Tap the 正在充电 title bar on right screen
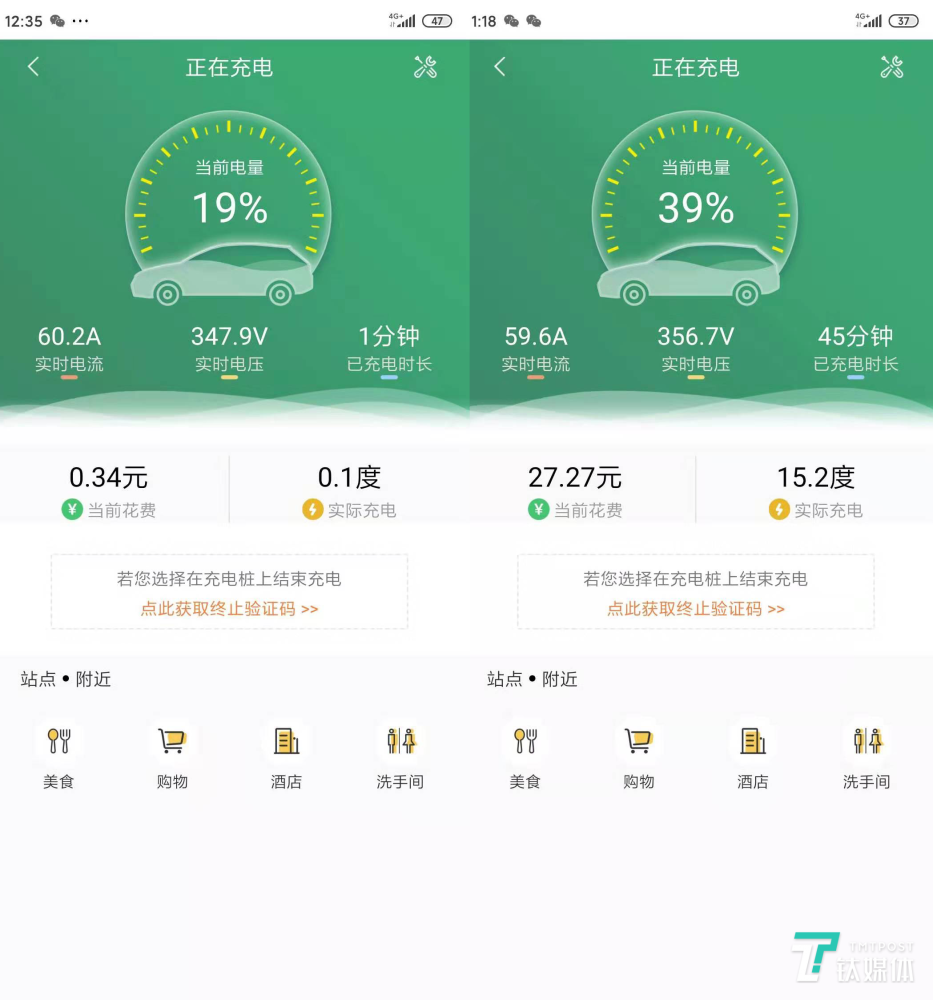The width and height of the screenshot is (933, 1000). click(x=695, y=67)
